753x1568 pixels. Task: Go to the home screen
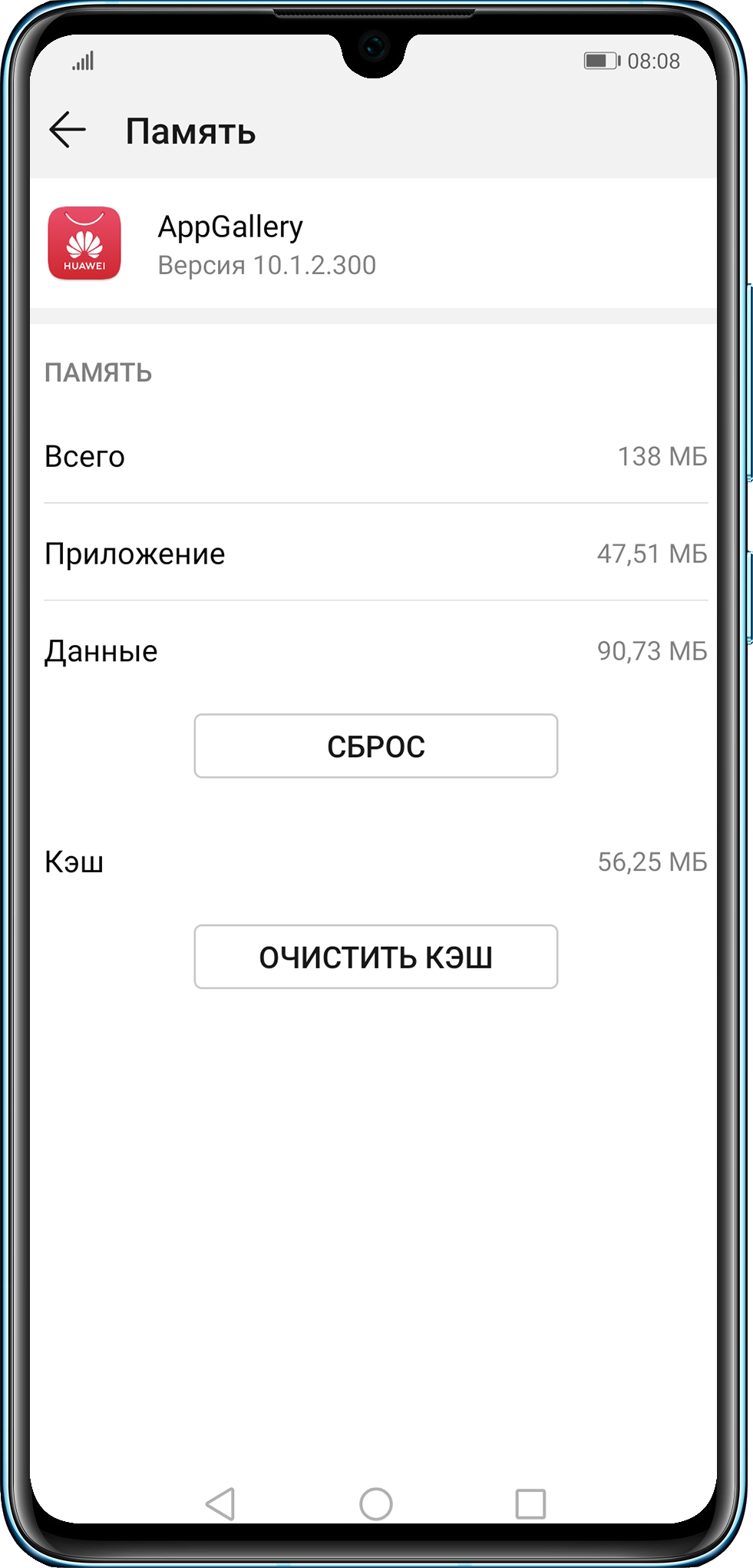[375, 1503]
